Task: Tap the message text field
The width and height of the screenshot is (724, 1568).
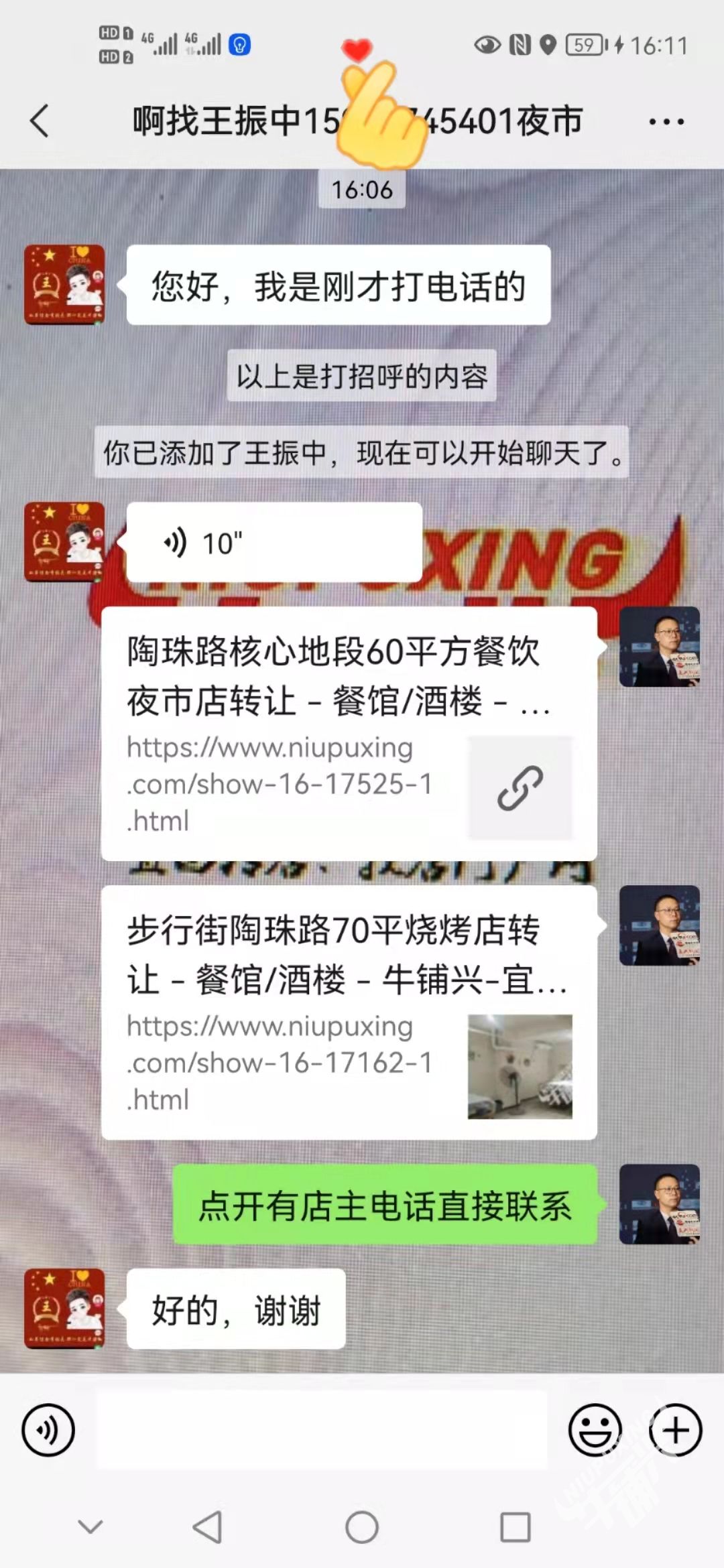Action: pyautogui.click(x=322, y=1429)
